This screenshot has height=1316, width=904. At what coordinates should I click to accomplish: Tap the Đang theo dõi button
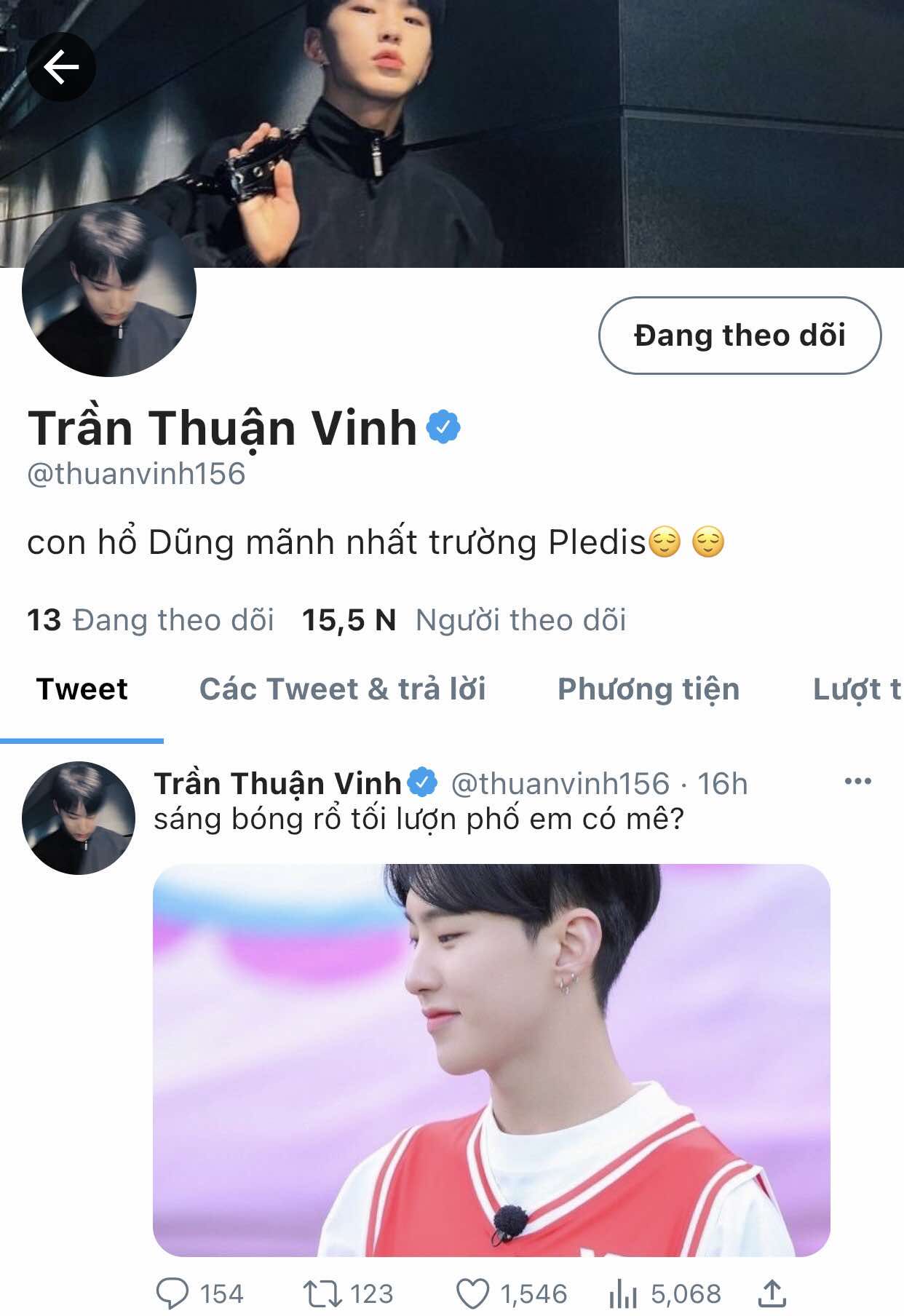click(739, 336)
